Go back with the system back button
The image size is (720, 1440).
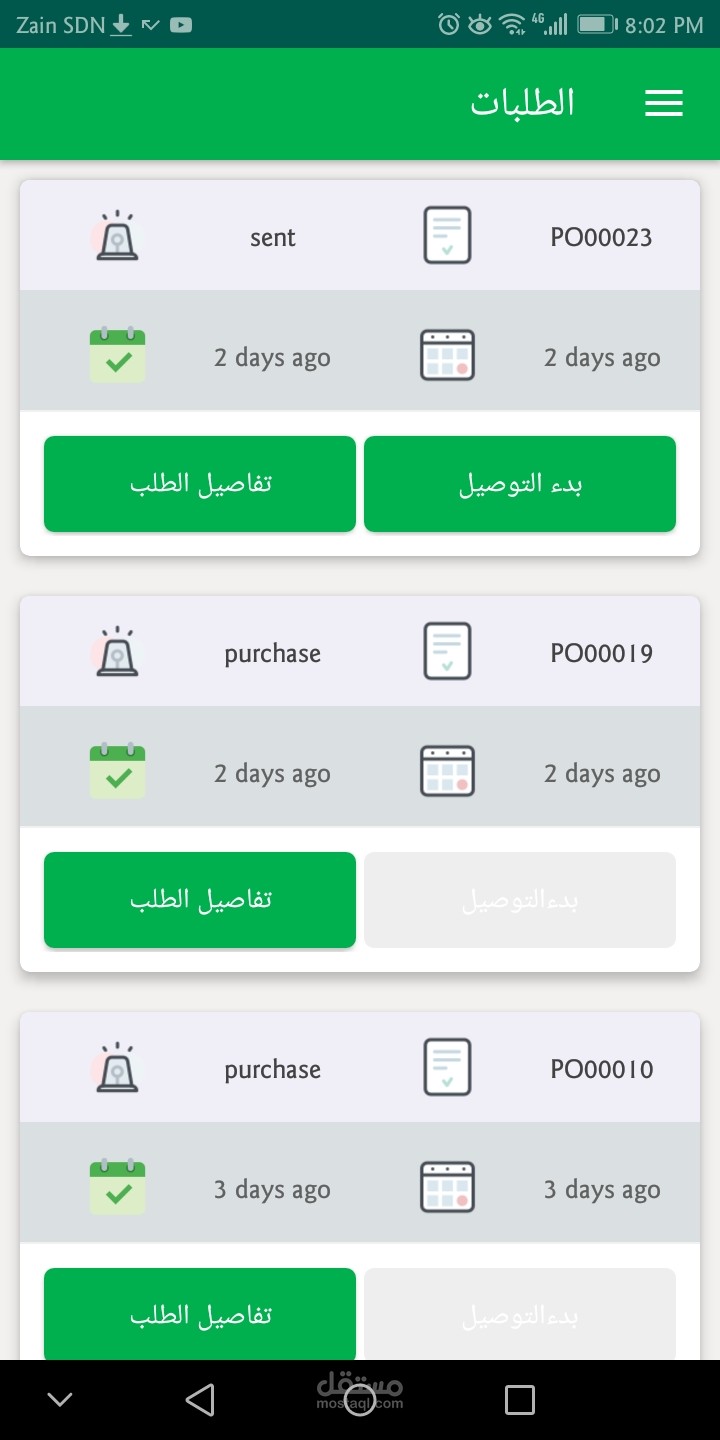coord(200,1400)
